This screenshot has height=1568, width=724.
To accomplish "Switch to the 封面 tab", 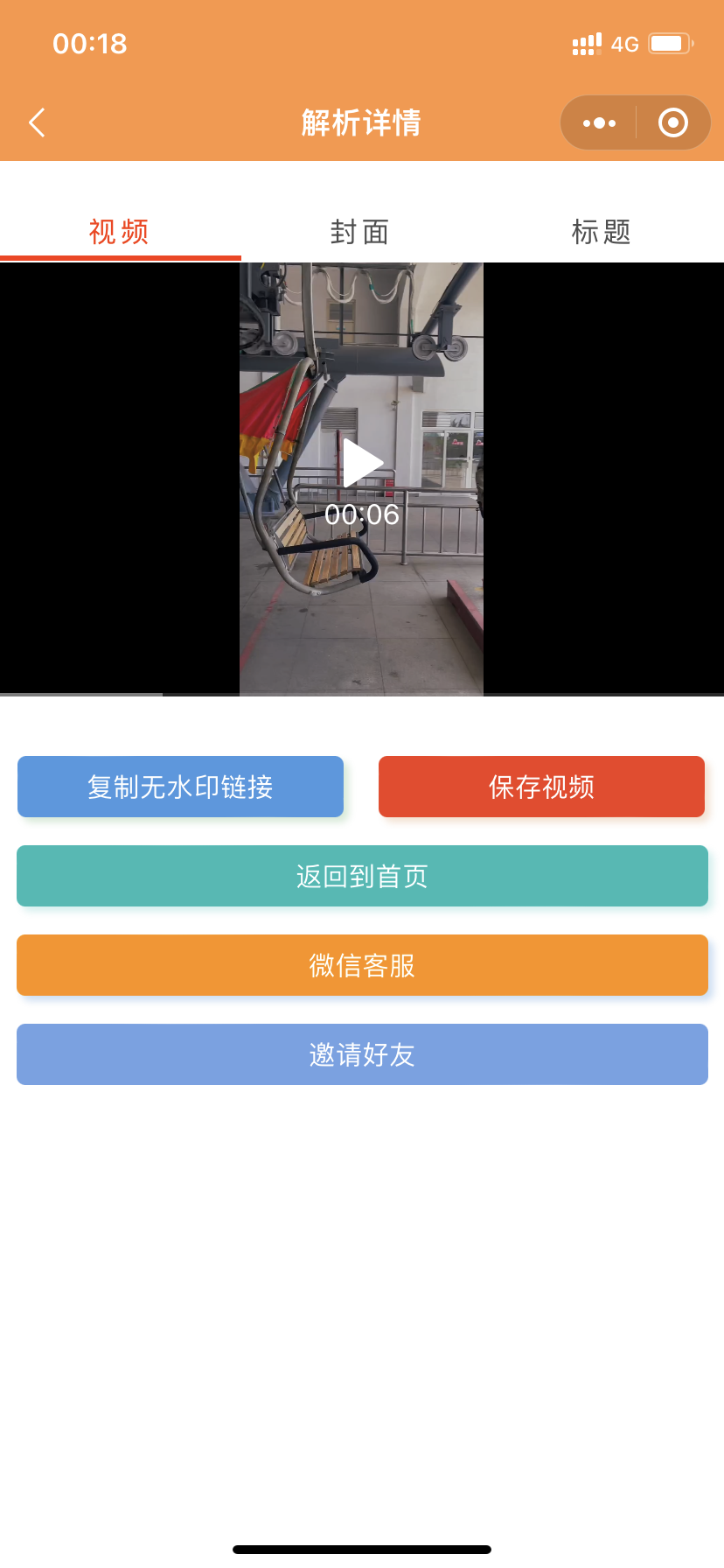I will [x=360, y=232].
